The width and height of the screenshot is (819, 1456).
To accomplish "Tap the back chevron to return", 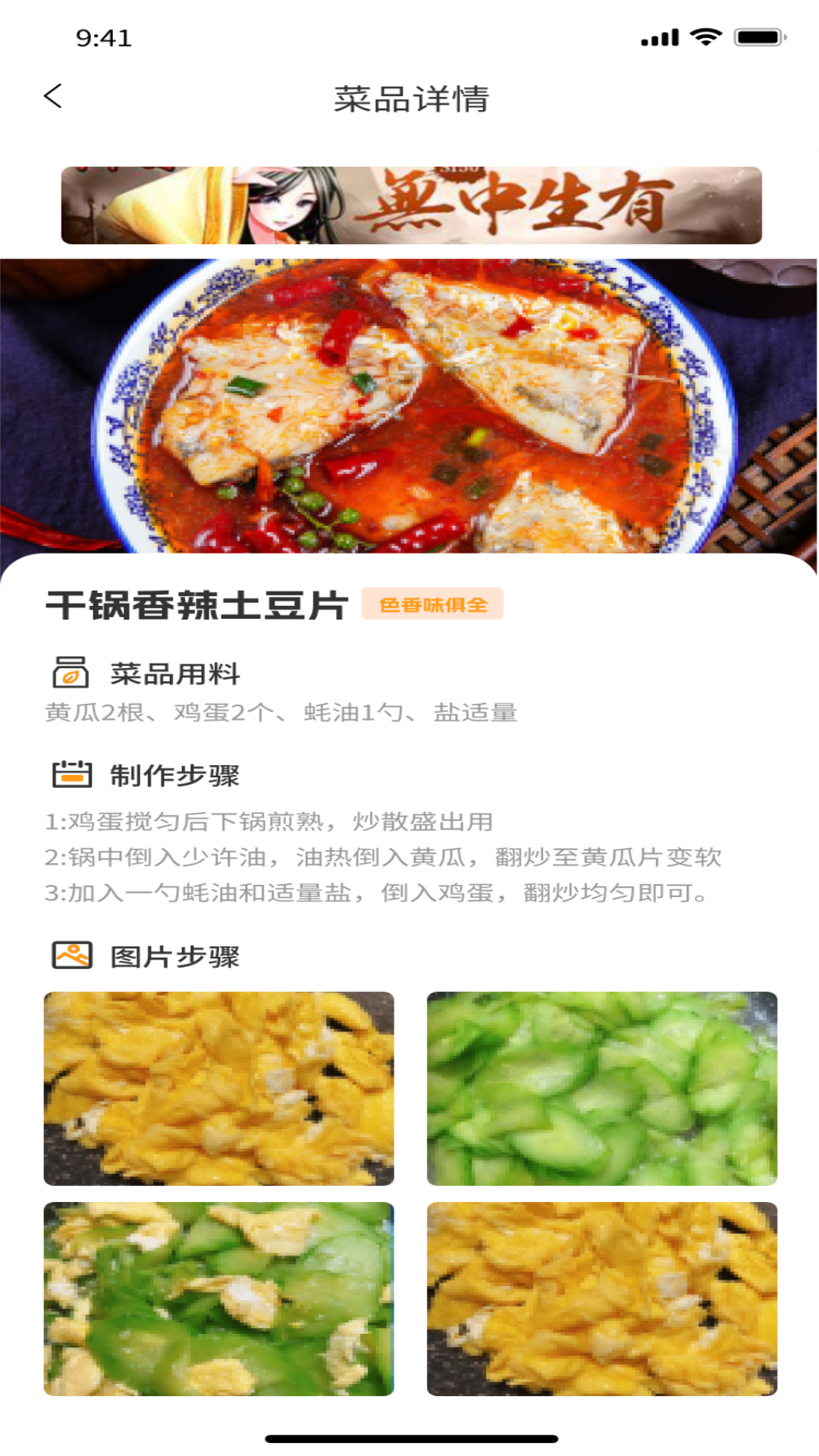I will tap(51, 97).
